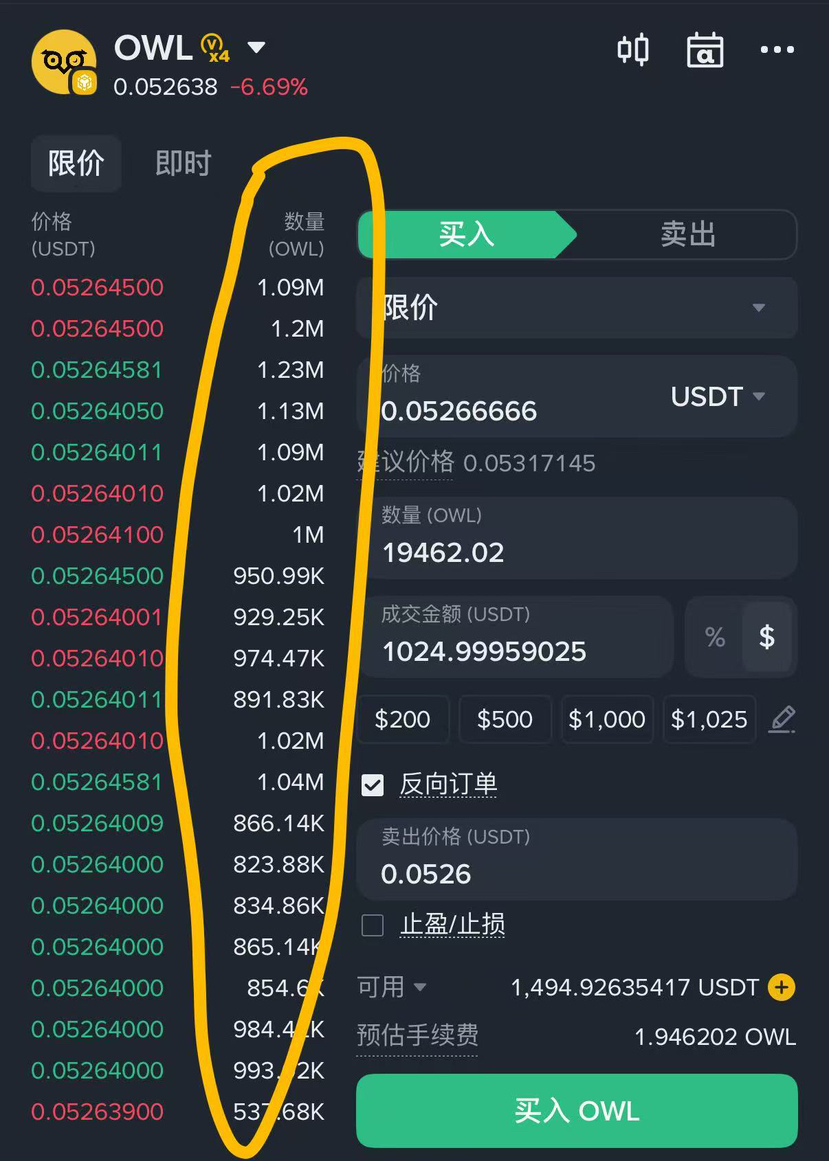Screen dimensions: 829x1161
Task: Expand the OWL token pair dropdown
Action: [257, 47]
